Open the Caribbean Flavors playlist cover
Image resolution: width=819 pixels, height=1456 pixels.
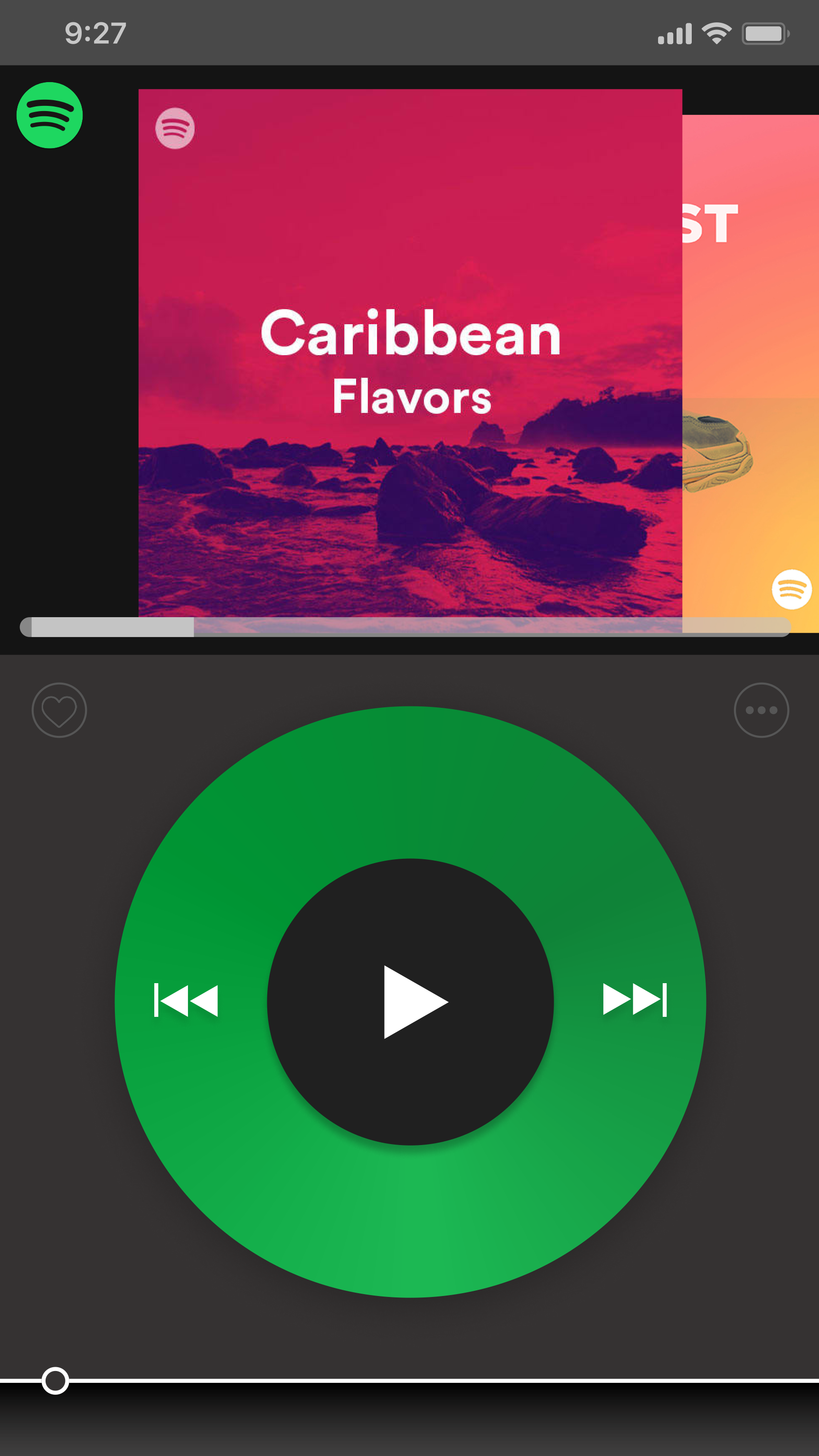(410, 353)
